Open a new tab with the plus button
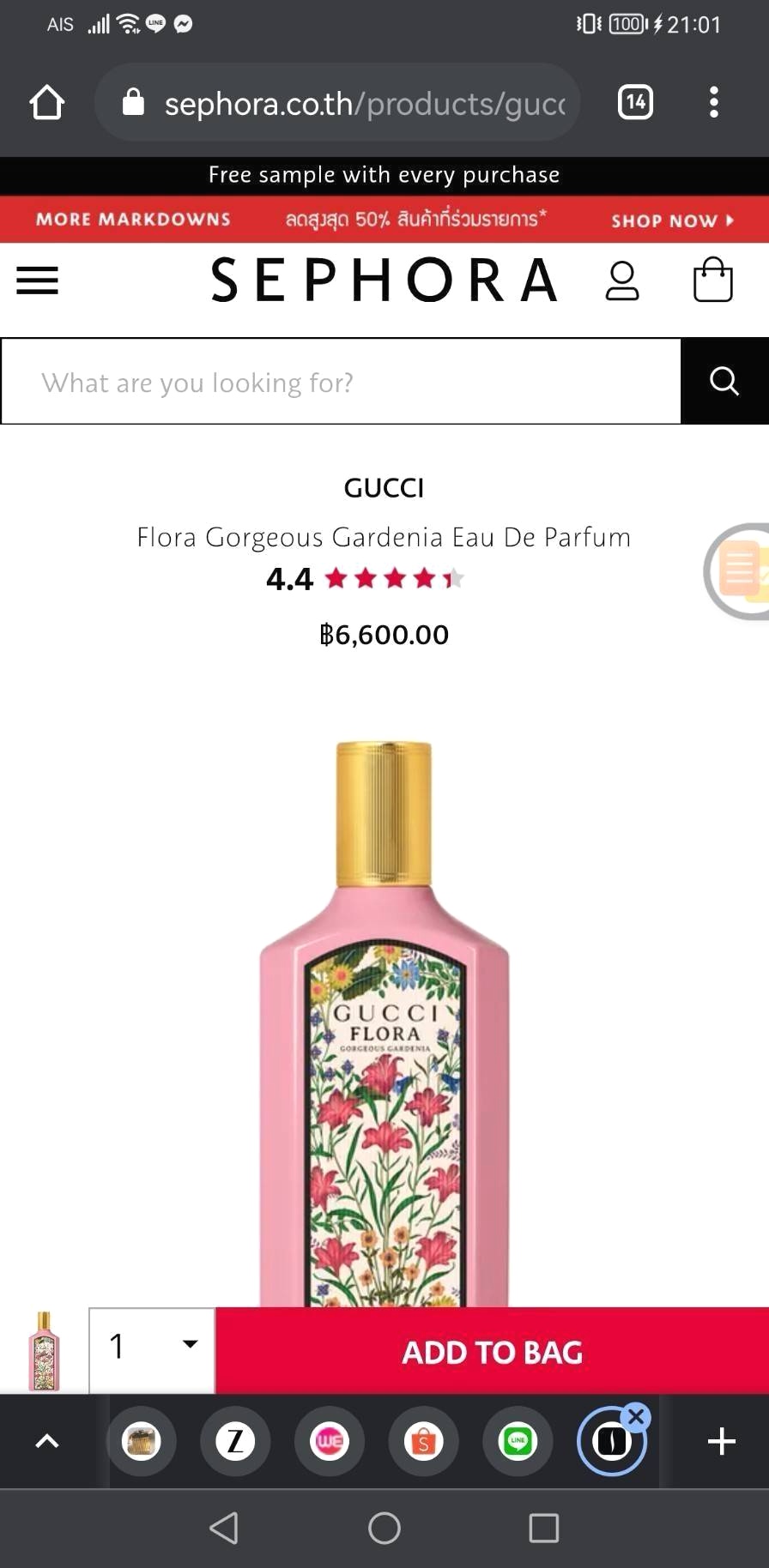The width and height of the screenshot is (769, 1568). tap(721, 1441)
